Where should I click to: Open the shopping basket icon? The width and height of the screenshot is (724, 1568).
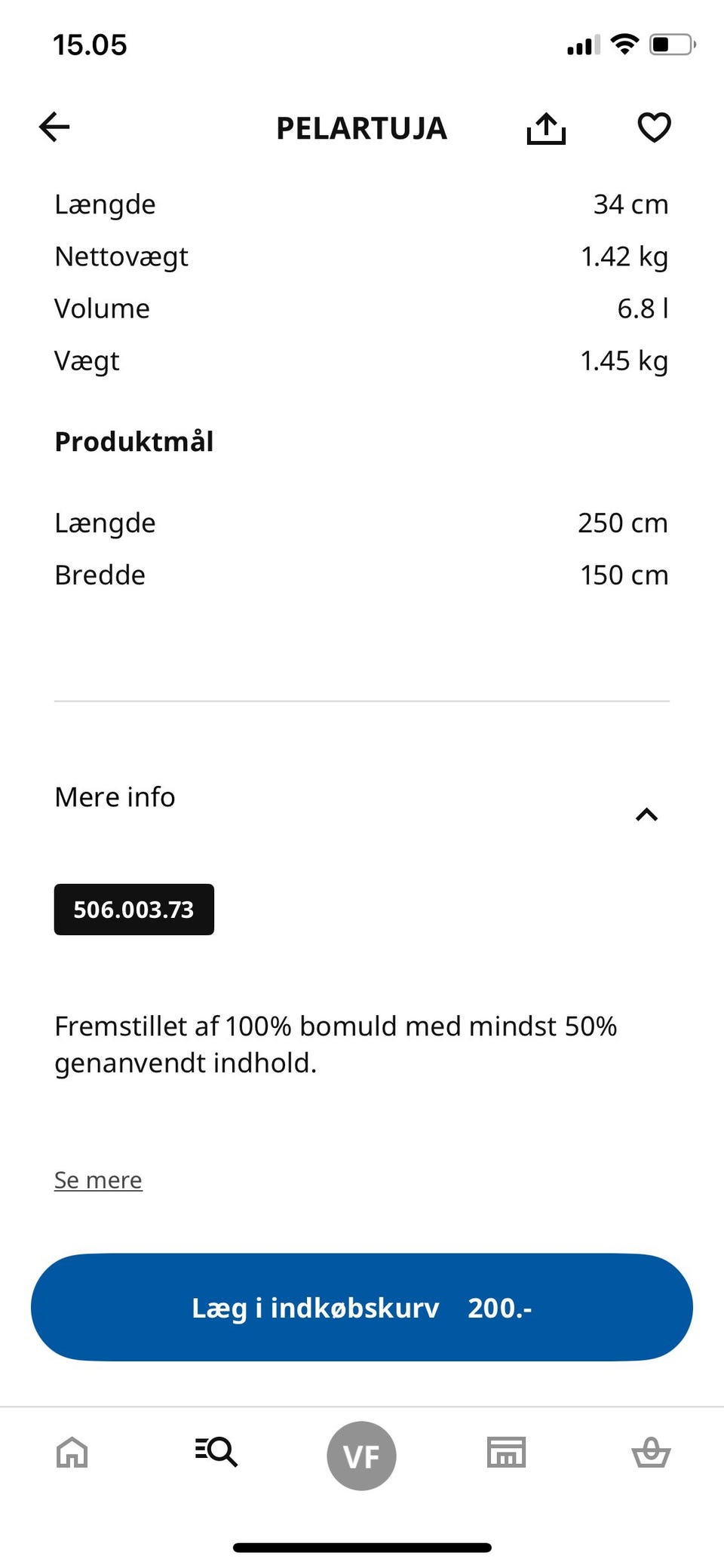[651, 1454]
